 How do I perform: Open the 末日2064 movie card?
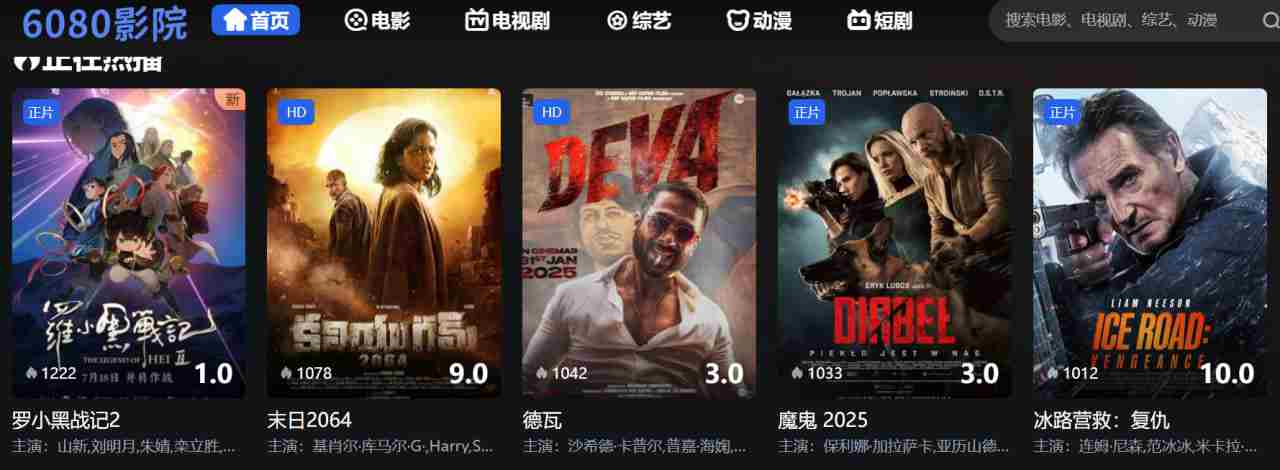pos(384,243)
